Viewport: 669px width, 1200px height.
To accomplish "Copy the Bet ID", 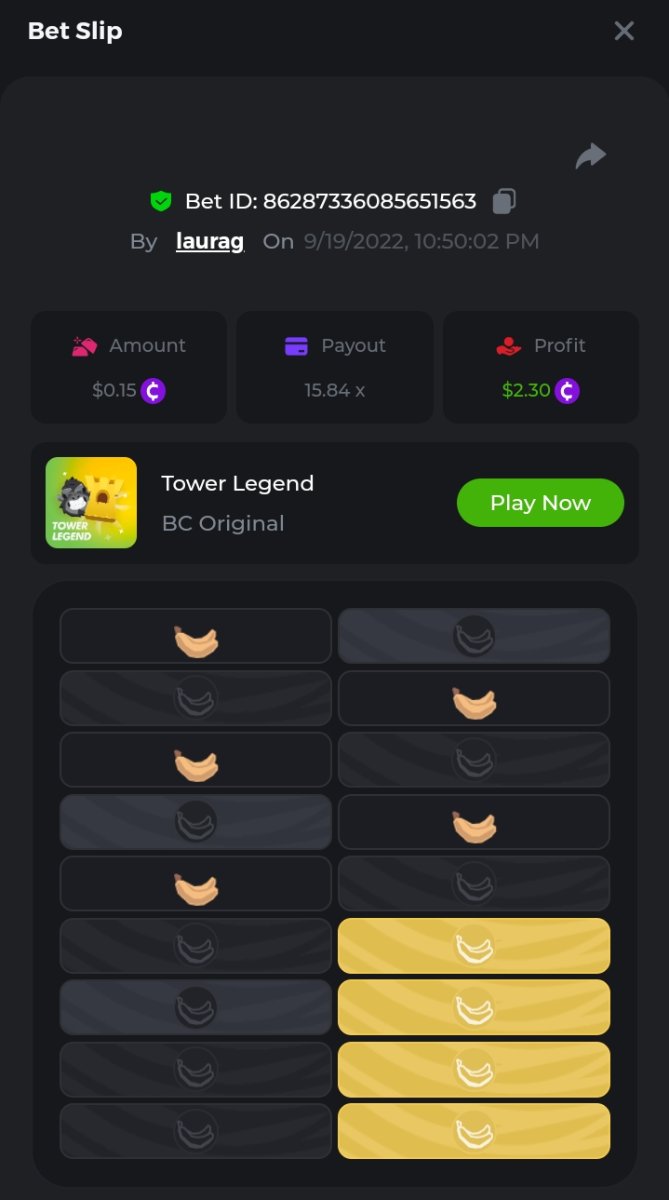I will [505, 201].
